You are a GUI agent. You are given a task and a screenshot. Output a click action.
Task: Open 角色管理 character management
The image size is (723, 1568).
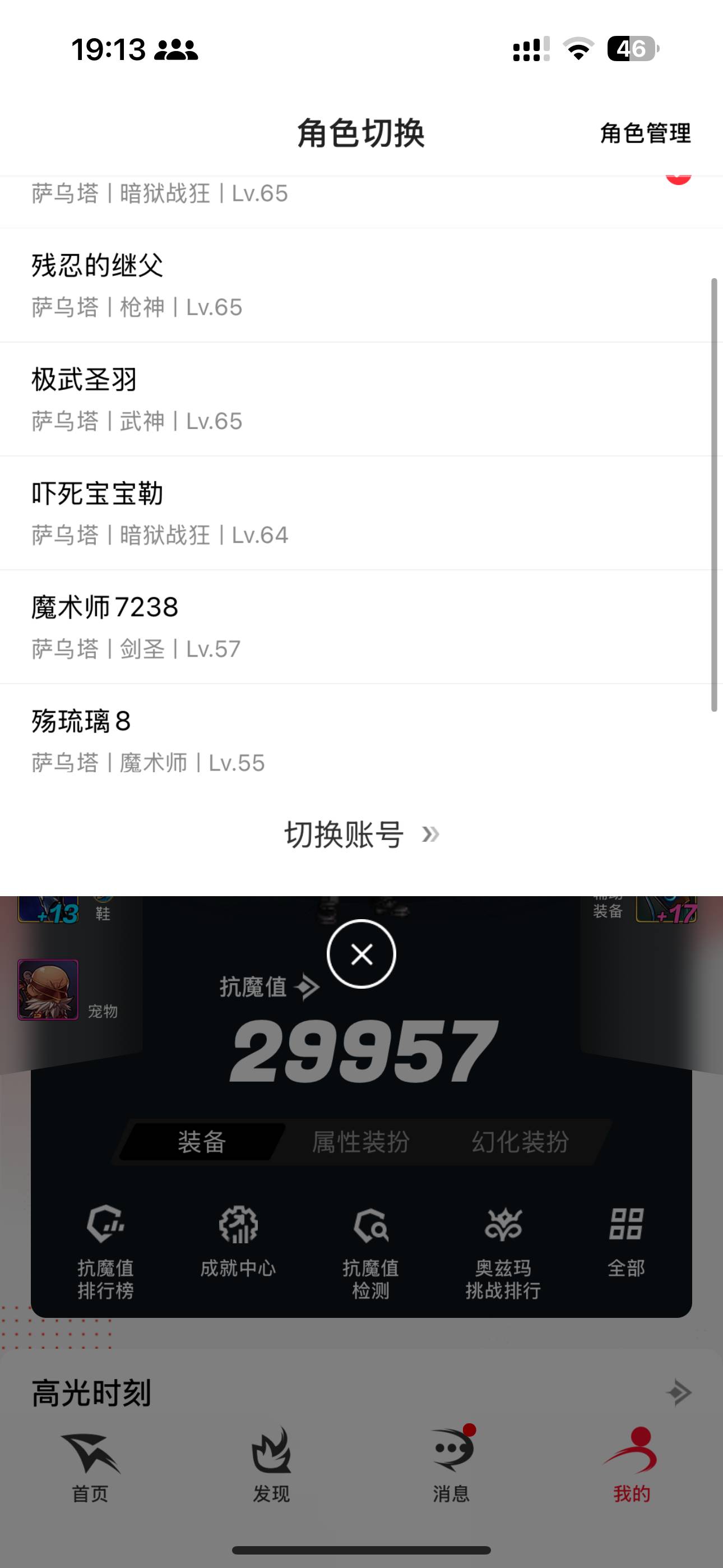pyautogui.click(x=645, y=134)
